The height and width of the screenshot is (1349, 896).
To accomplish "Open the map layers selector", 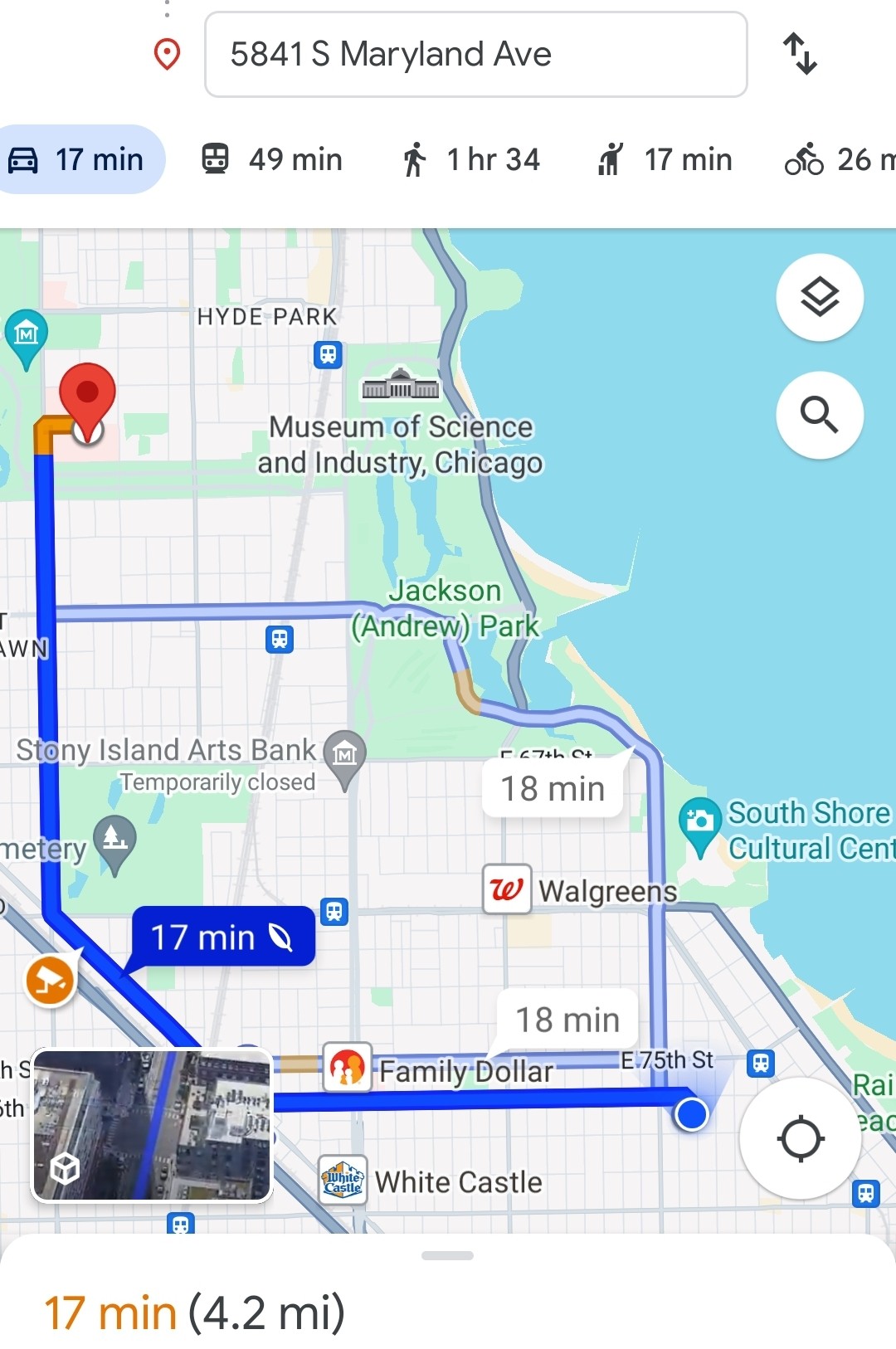I will pos(819,297).
